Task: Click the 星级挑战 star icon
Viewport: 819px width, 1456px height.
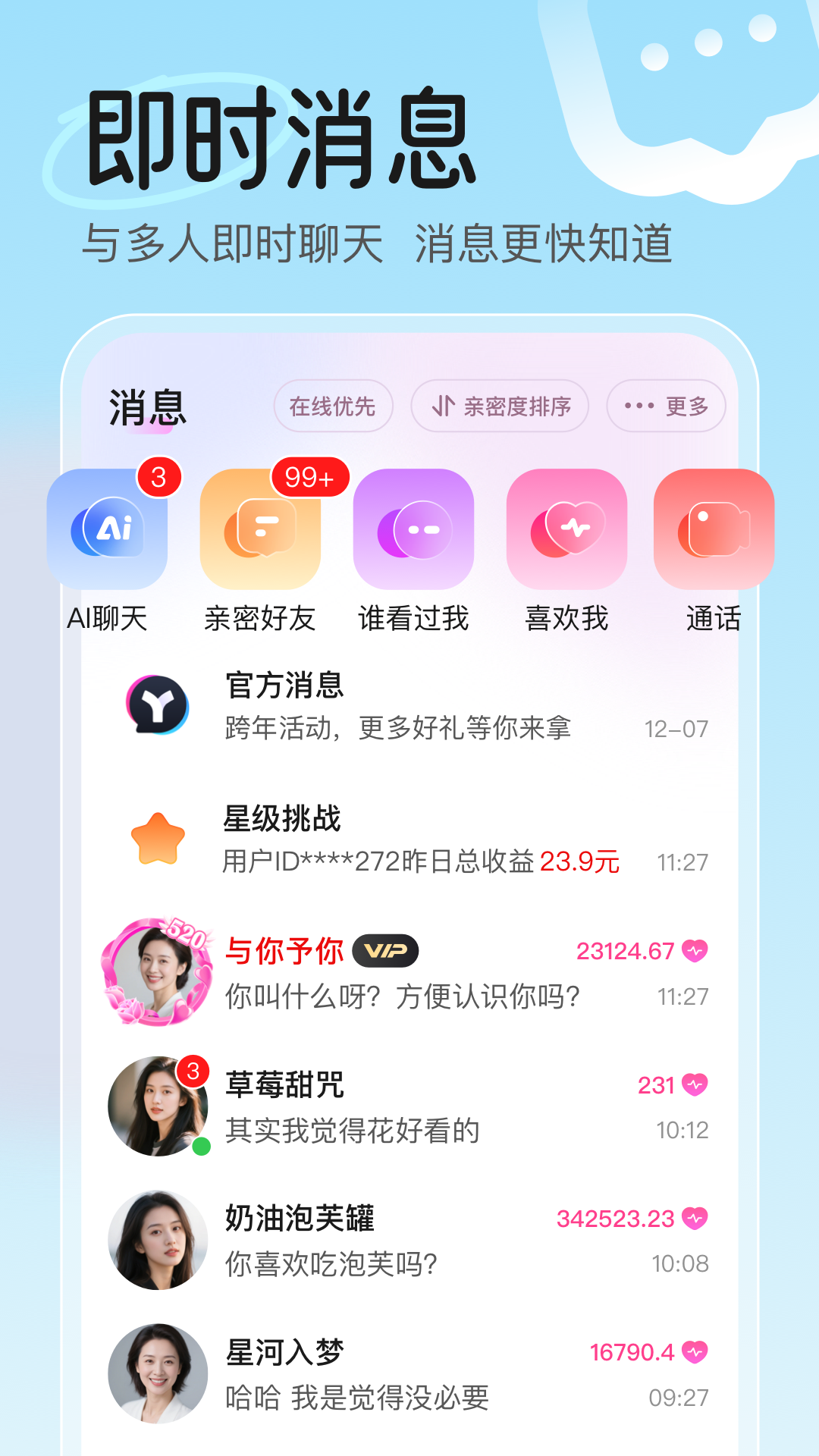Action: coord(158,838)
